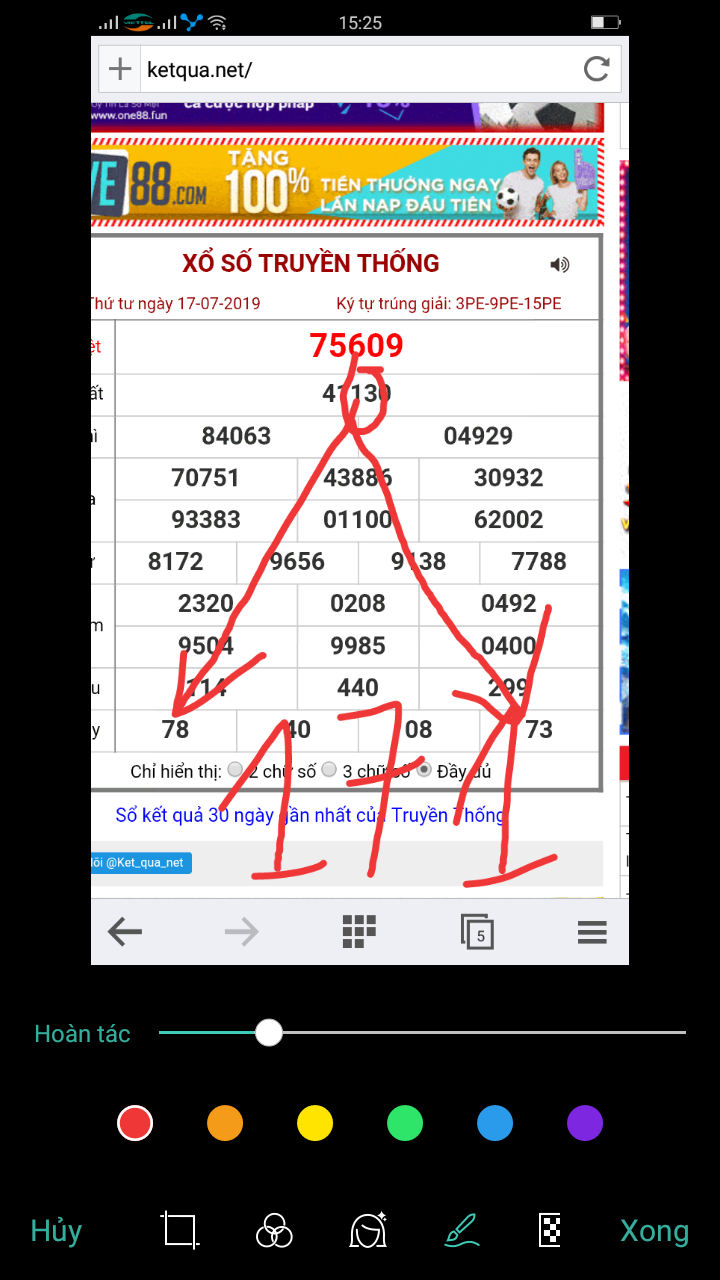The image size is (720, 1280).
Task: Open the filters tool
Action: coord(274,1230)
